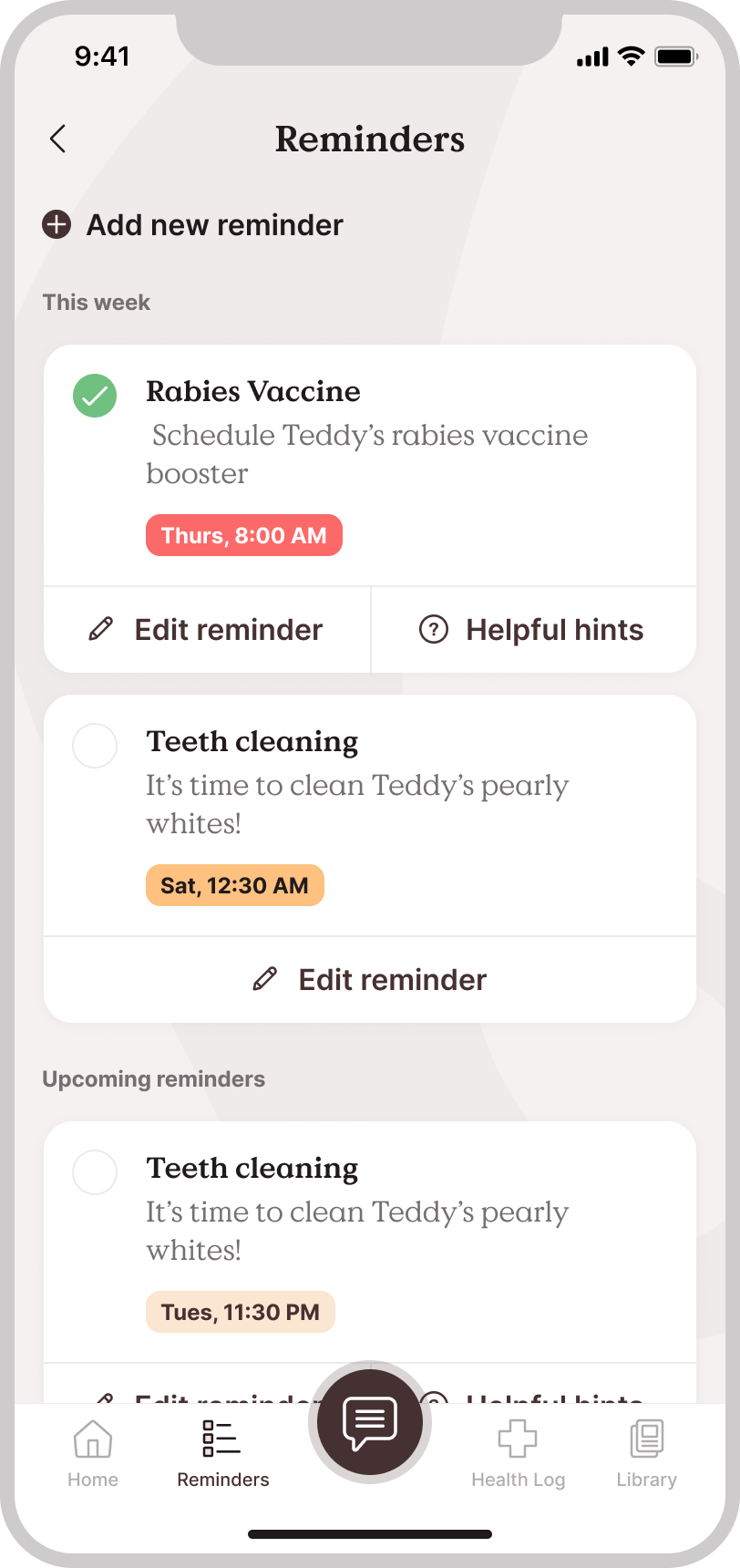740x1568 pixels.
Task: Go to the Health Log tab
Action: click(x=518, y=1453)
